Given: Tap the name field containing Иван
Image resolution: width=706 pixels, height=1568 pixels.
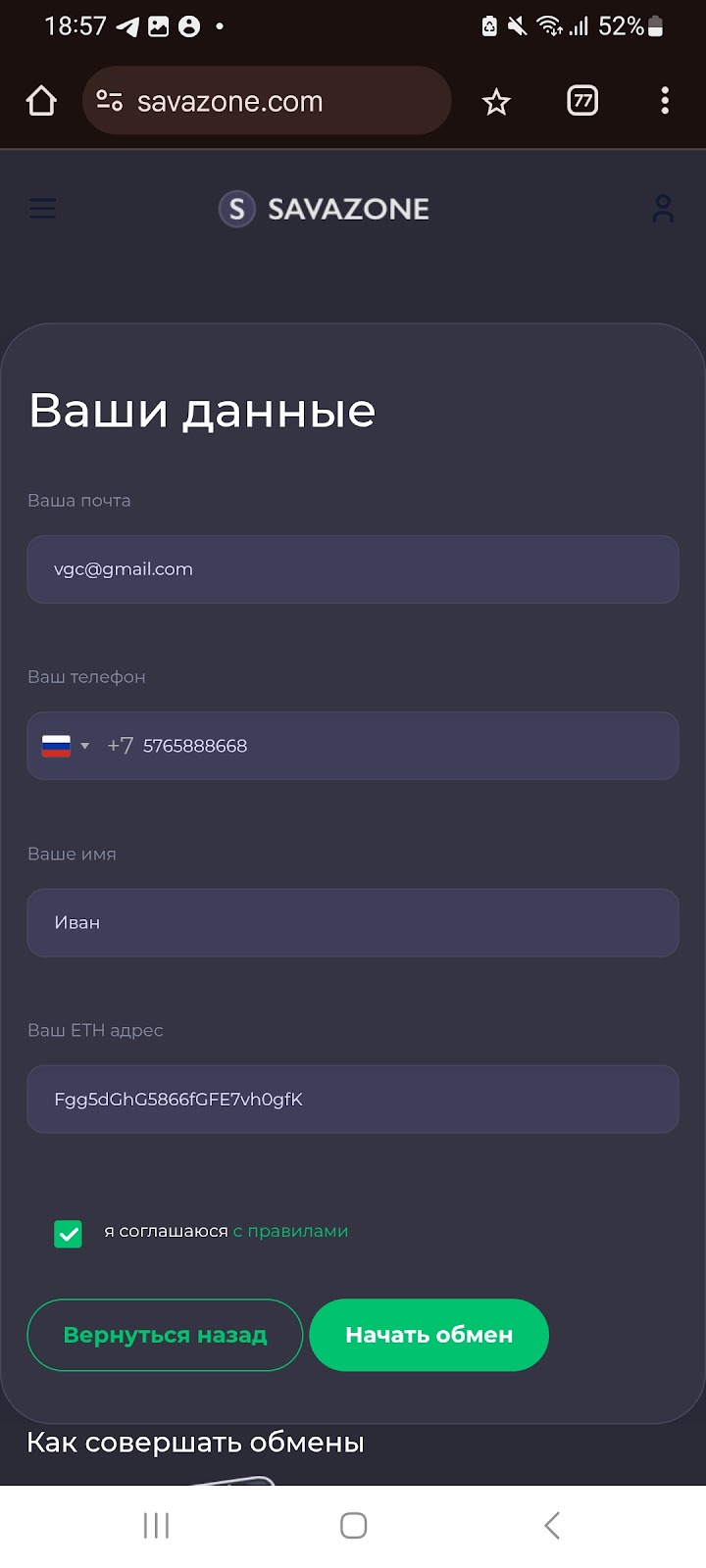Looking at the screenshot, I should [353, 922].
